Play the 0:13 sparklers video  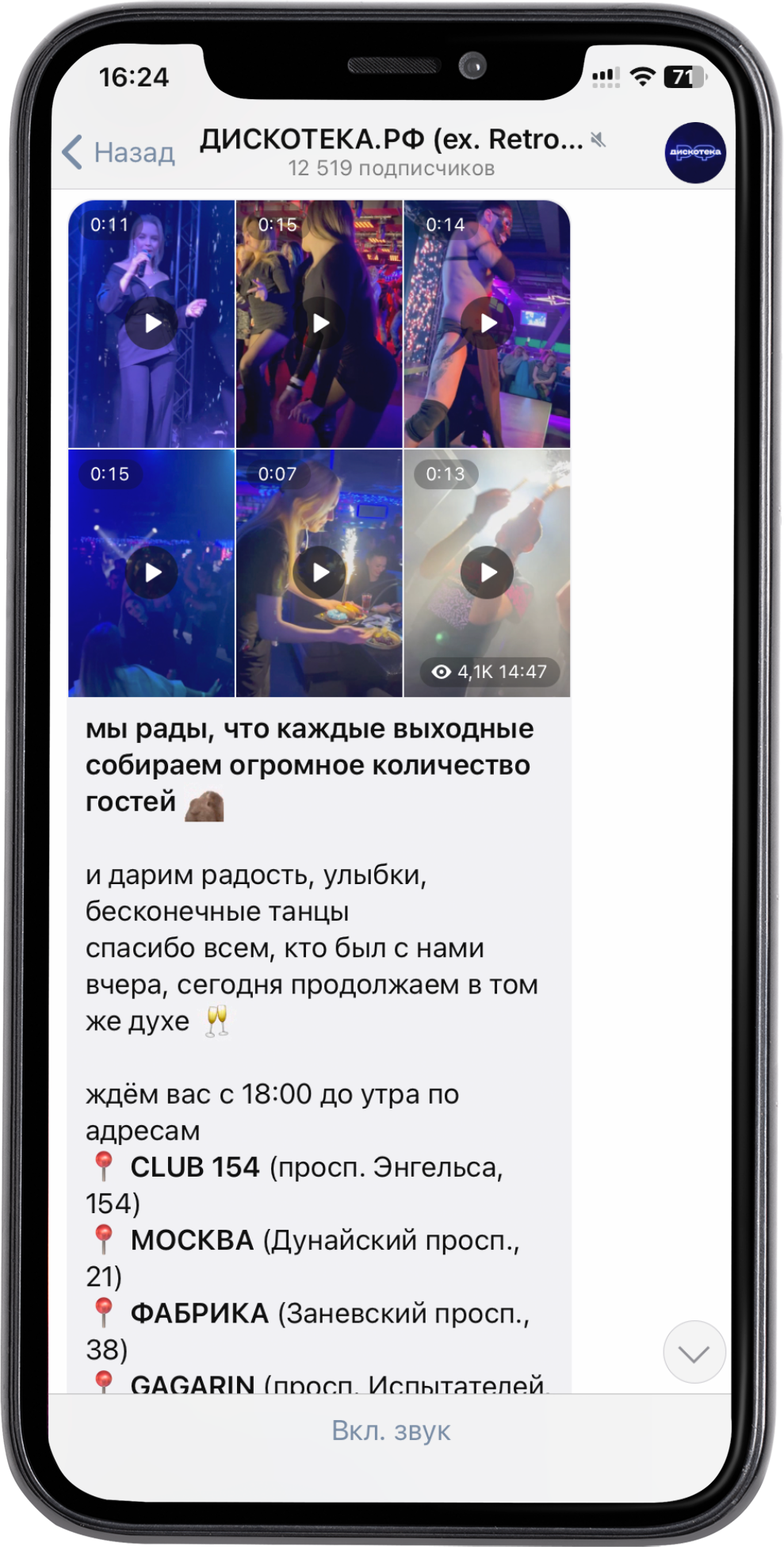click(x=488, y=572)
